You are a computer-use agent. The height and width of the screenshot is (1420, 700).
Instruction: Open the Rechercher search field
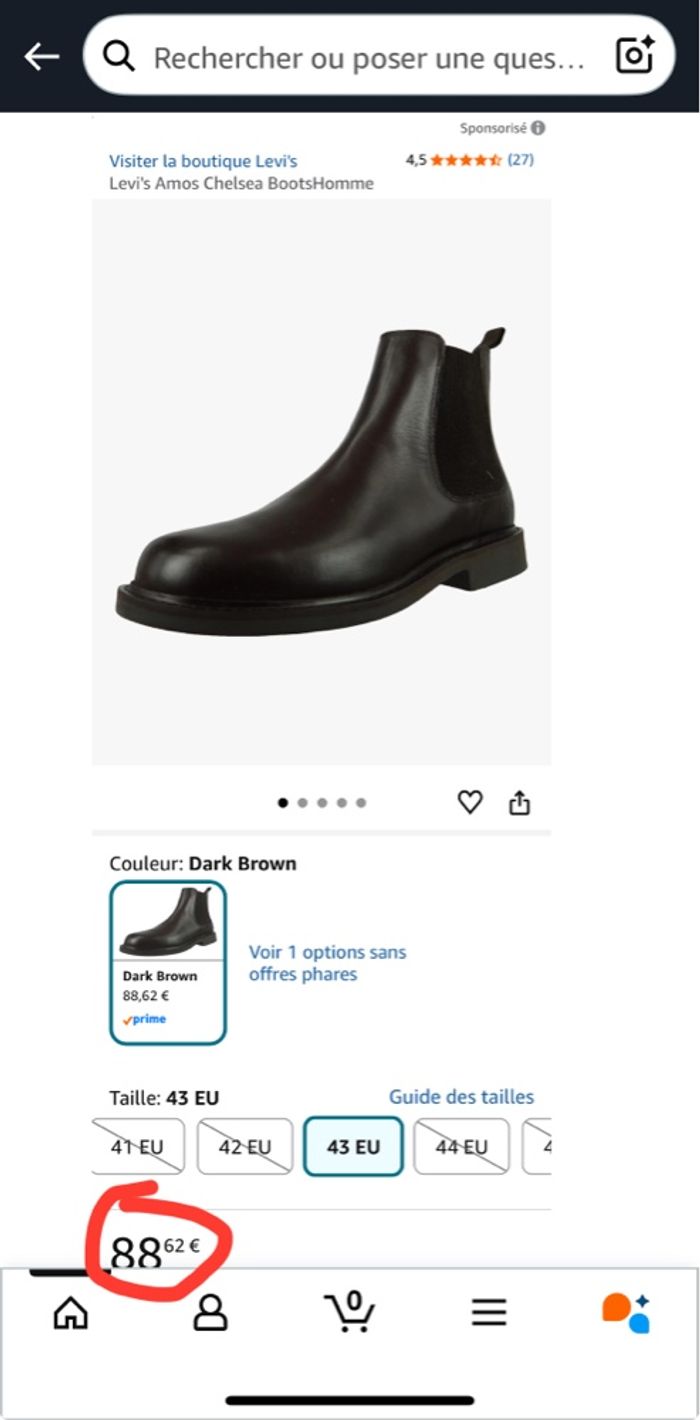point(360,57)
